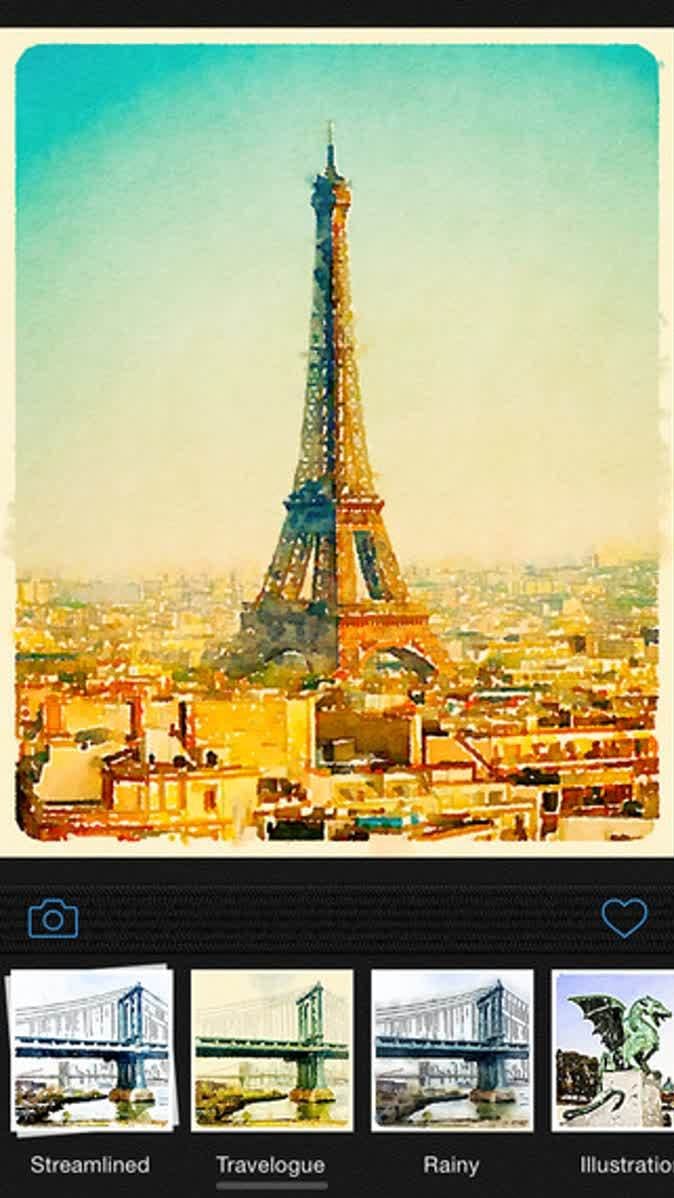Open the camera to take a photo
The image size is (674, 1198).
(53, 918)
